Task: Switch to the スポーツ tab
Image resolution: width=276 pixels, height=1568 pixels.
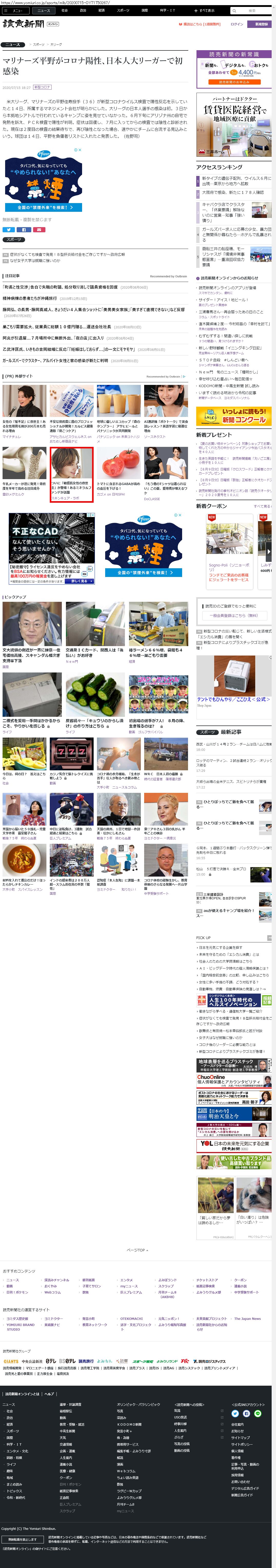Action: tap(123, 10)
